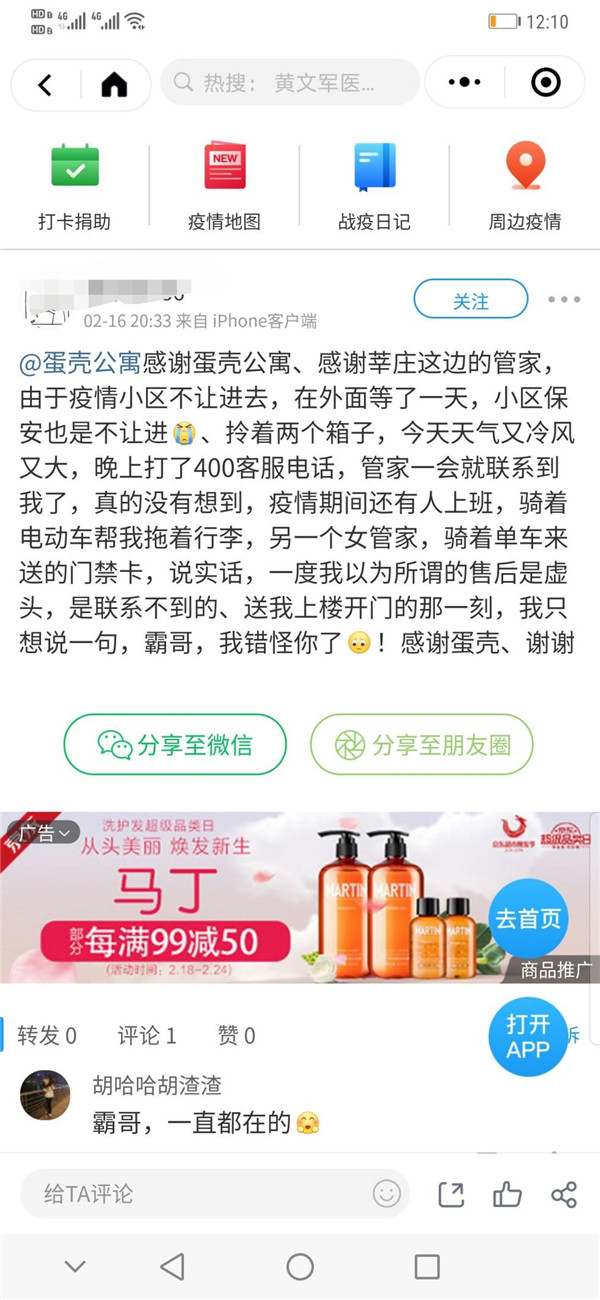The width and height of the screenshot is (600, 1300).
Task: Close the mini program with the circle button
Action: [545, 83]
